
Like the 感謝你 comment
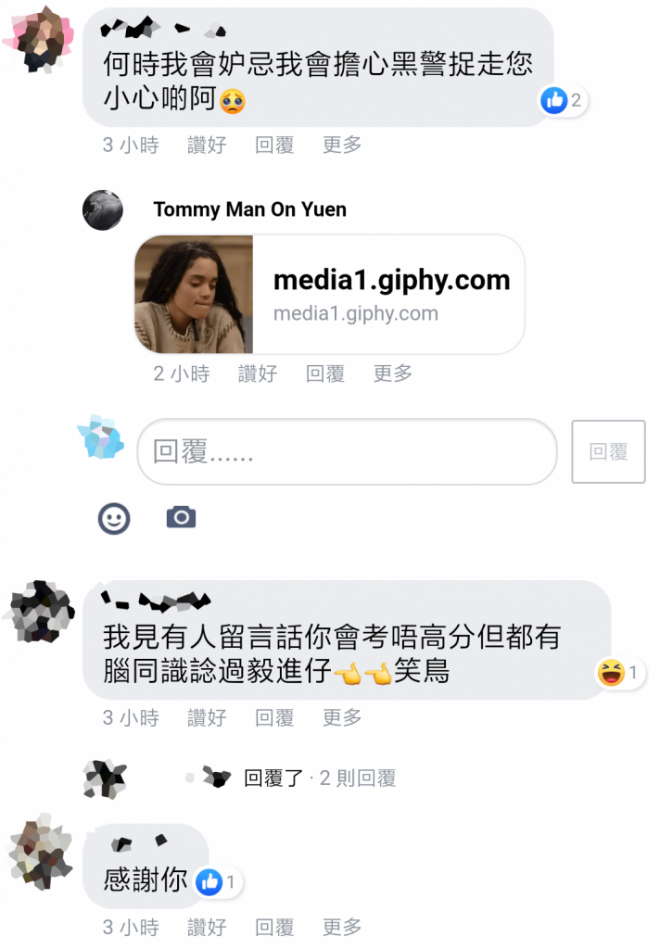207,927
